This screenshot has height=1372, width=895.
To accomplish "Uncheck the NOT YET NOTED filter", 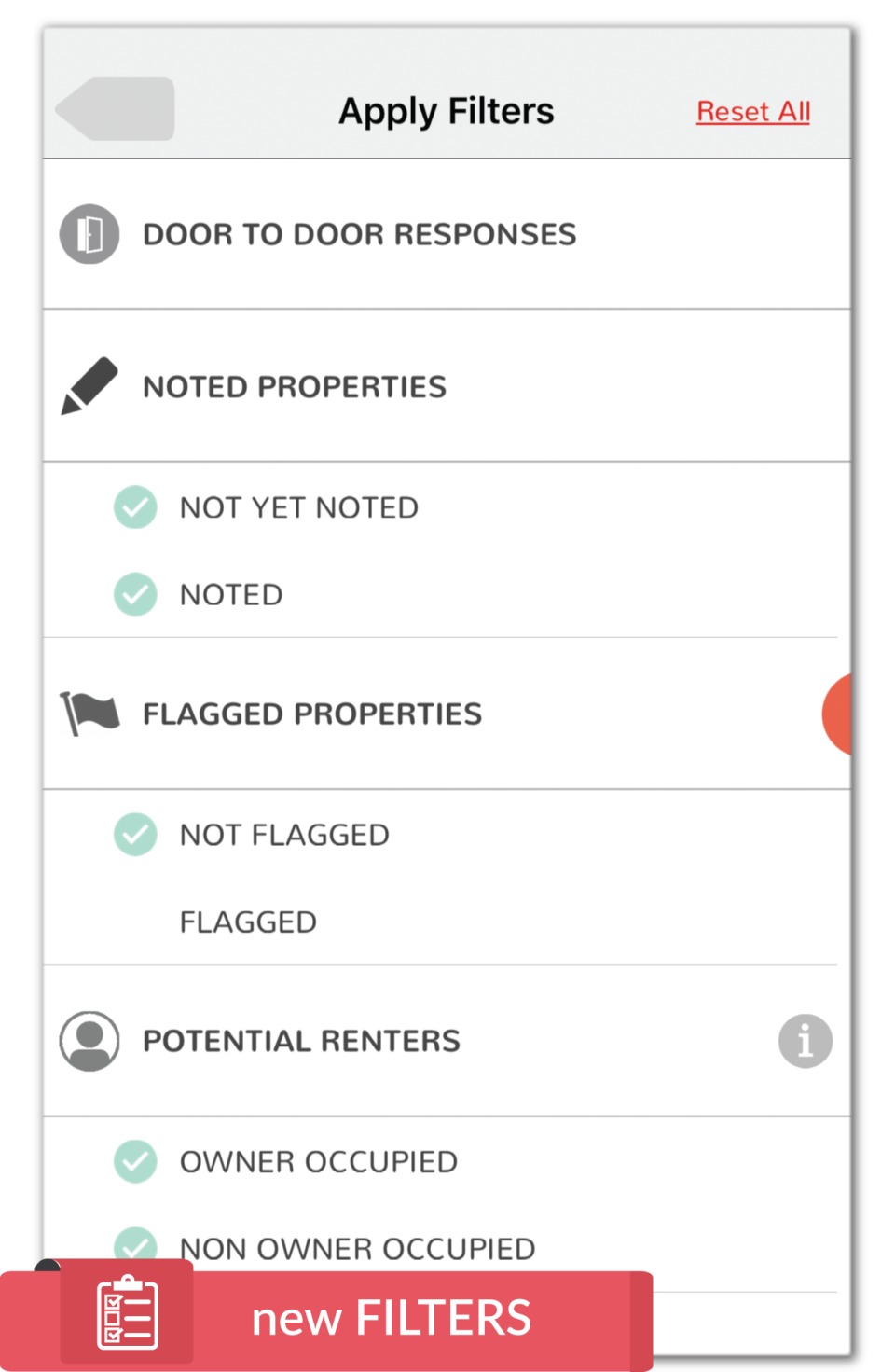I will point(135,506).
